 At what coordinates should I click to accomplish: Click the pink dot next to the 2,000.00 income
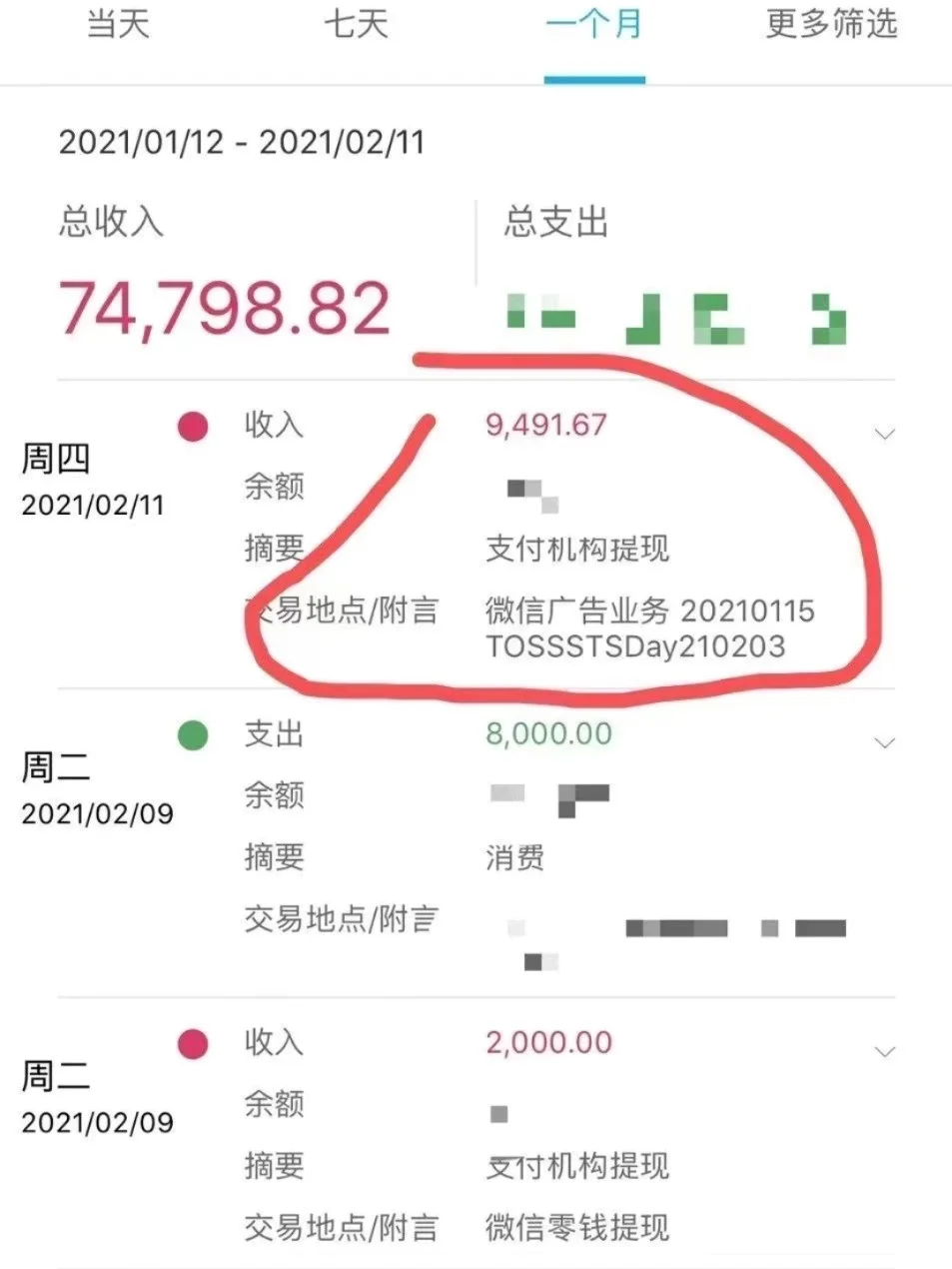click(x=194, y=1042)
